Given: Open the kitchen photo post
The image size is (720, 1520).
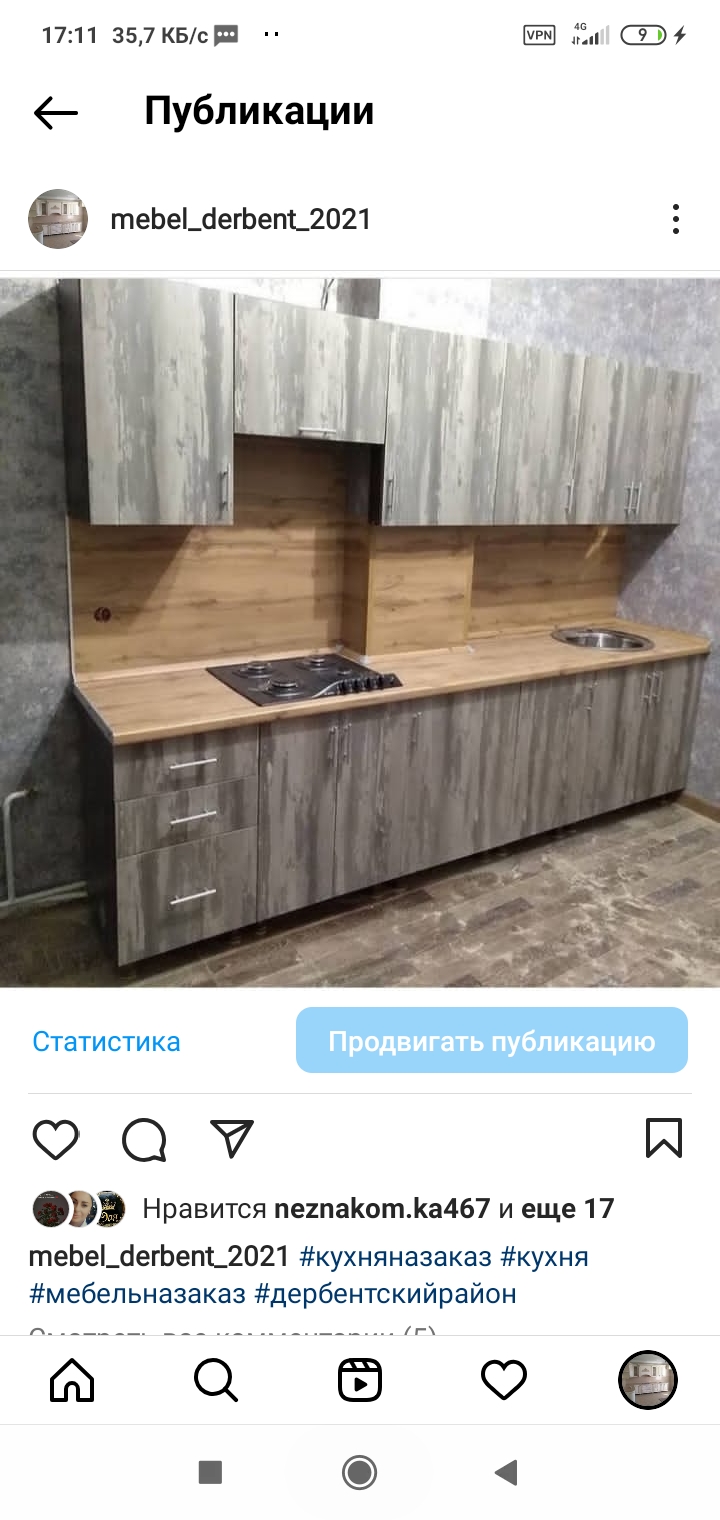Looking at the screenshot, I should coord(360,632).
